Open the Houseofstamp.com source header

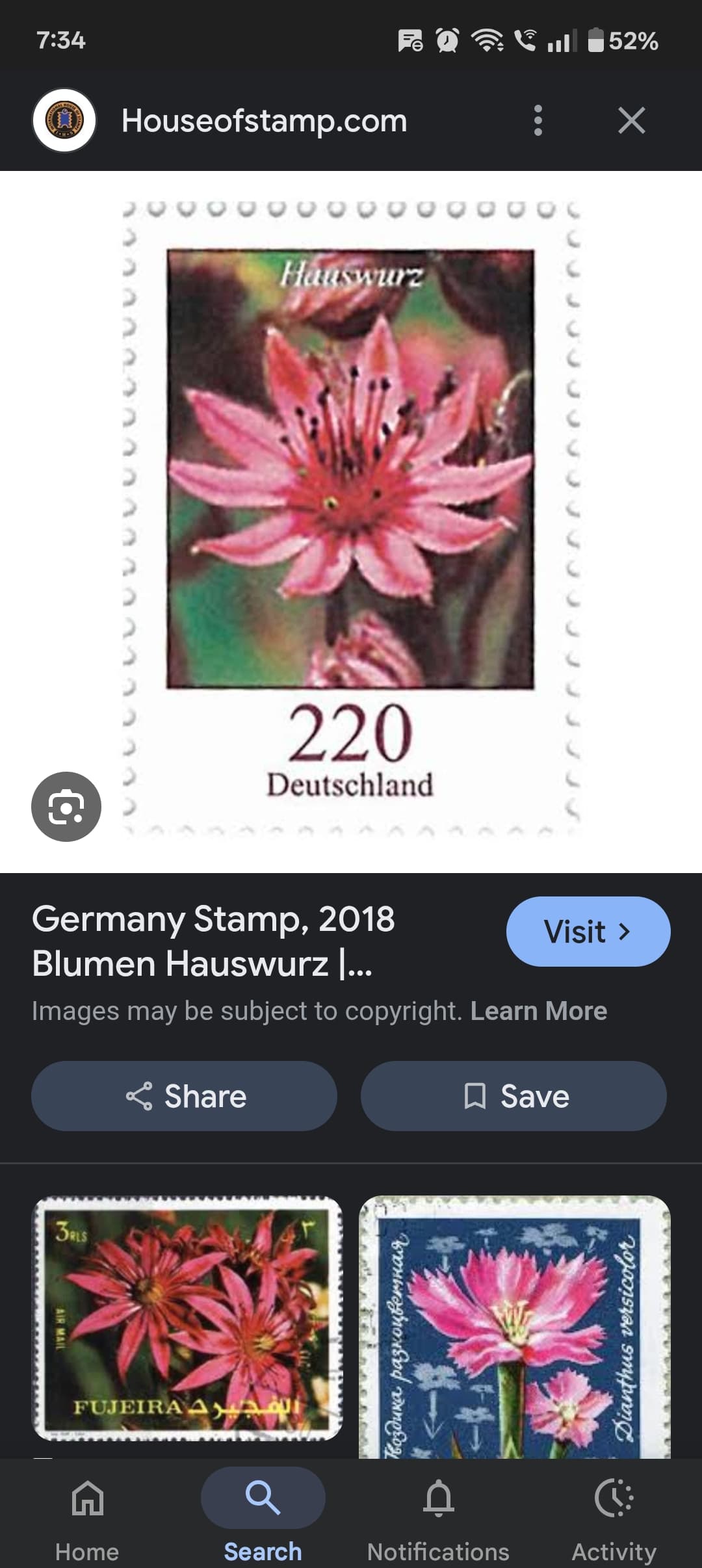(264, 121)
